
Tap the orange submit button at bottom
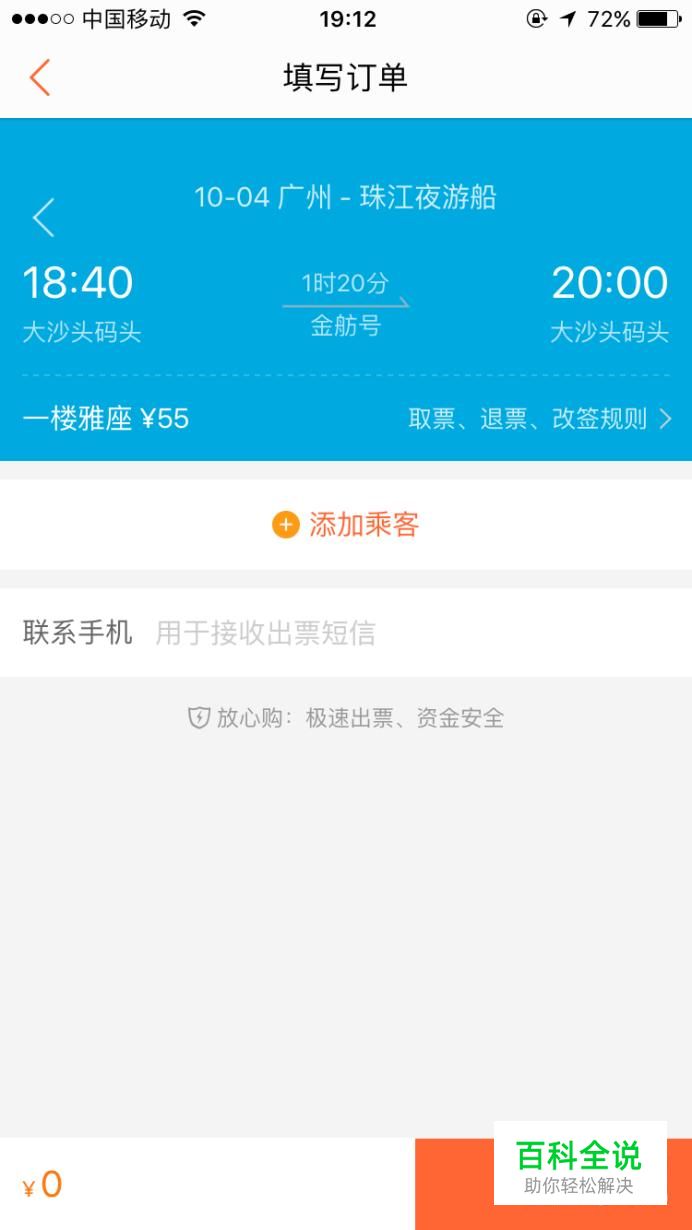point(553,1184)
